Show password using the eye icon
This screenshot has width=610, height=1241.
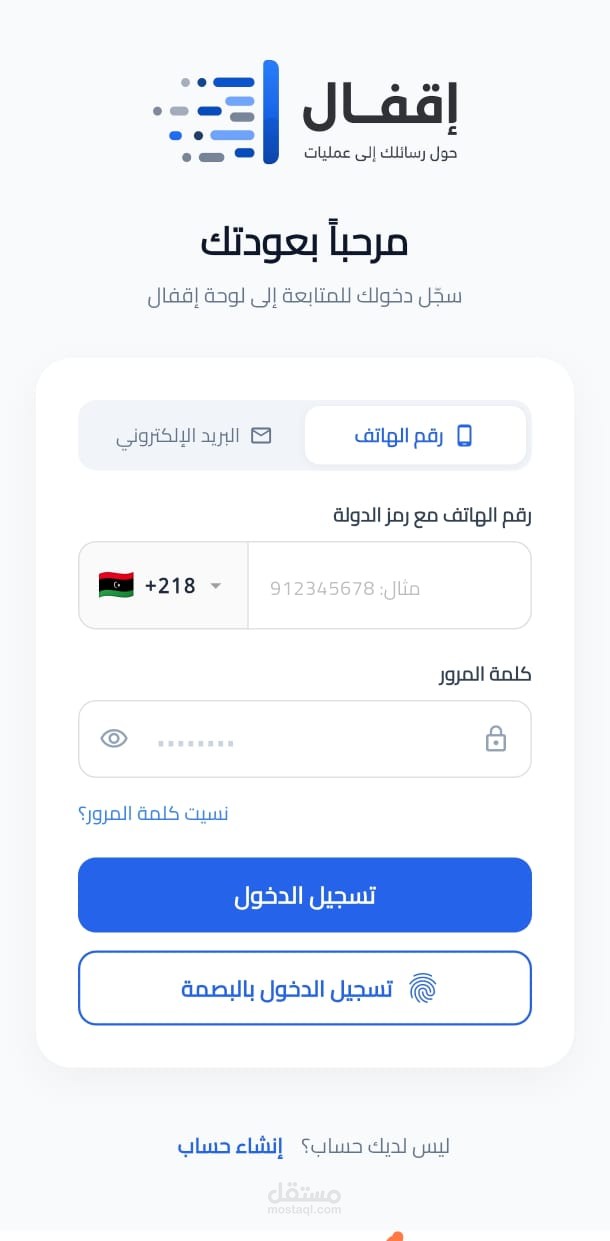click(x=114, y=739)
